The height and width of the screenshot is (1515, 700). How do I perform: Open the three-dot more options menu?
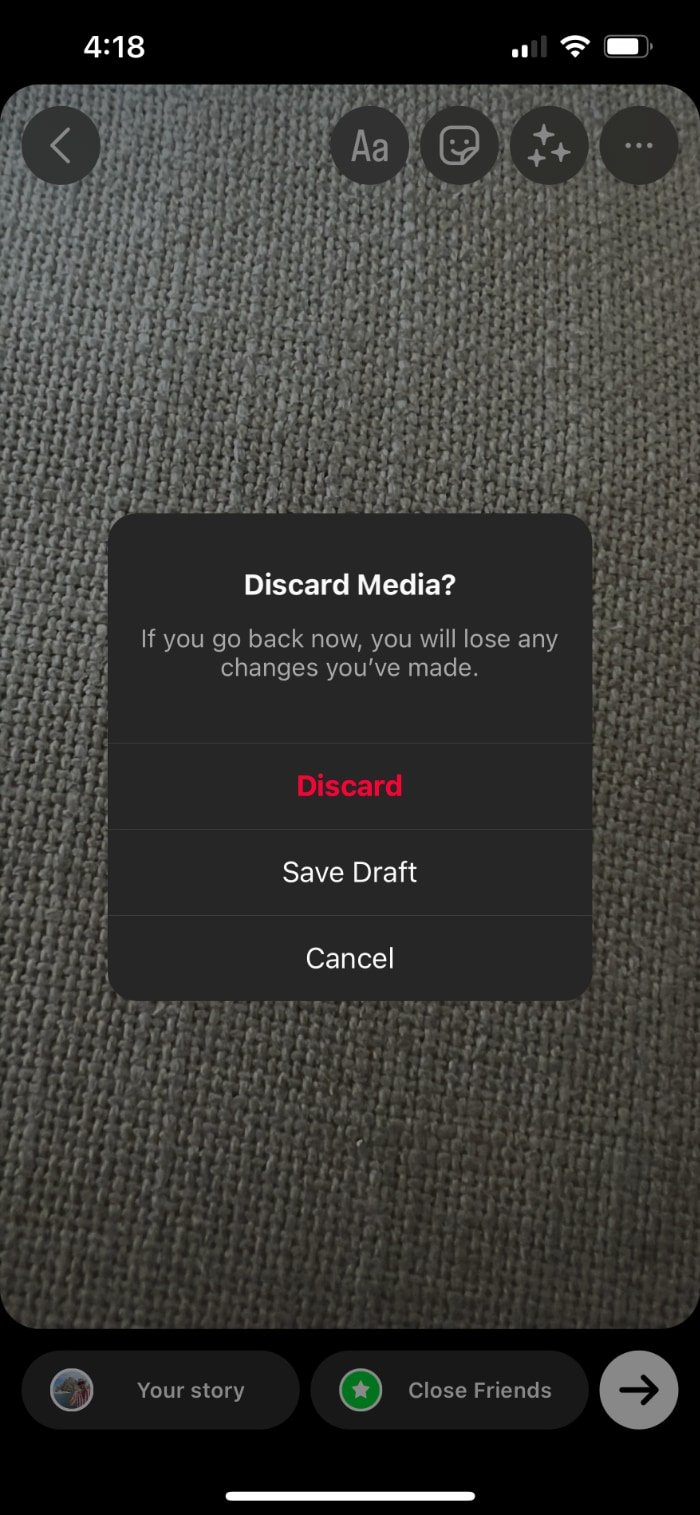click(x=638, y=146)
